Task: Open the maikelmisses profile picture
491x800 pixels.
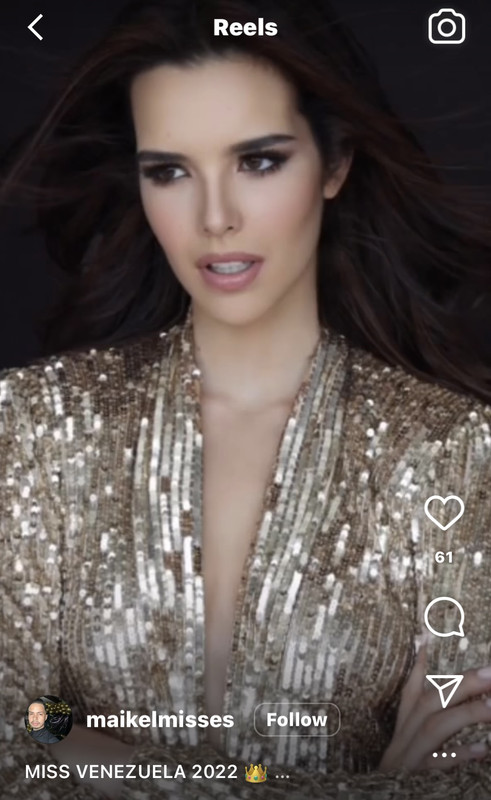Action: (x=49, y=719)
